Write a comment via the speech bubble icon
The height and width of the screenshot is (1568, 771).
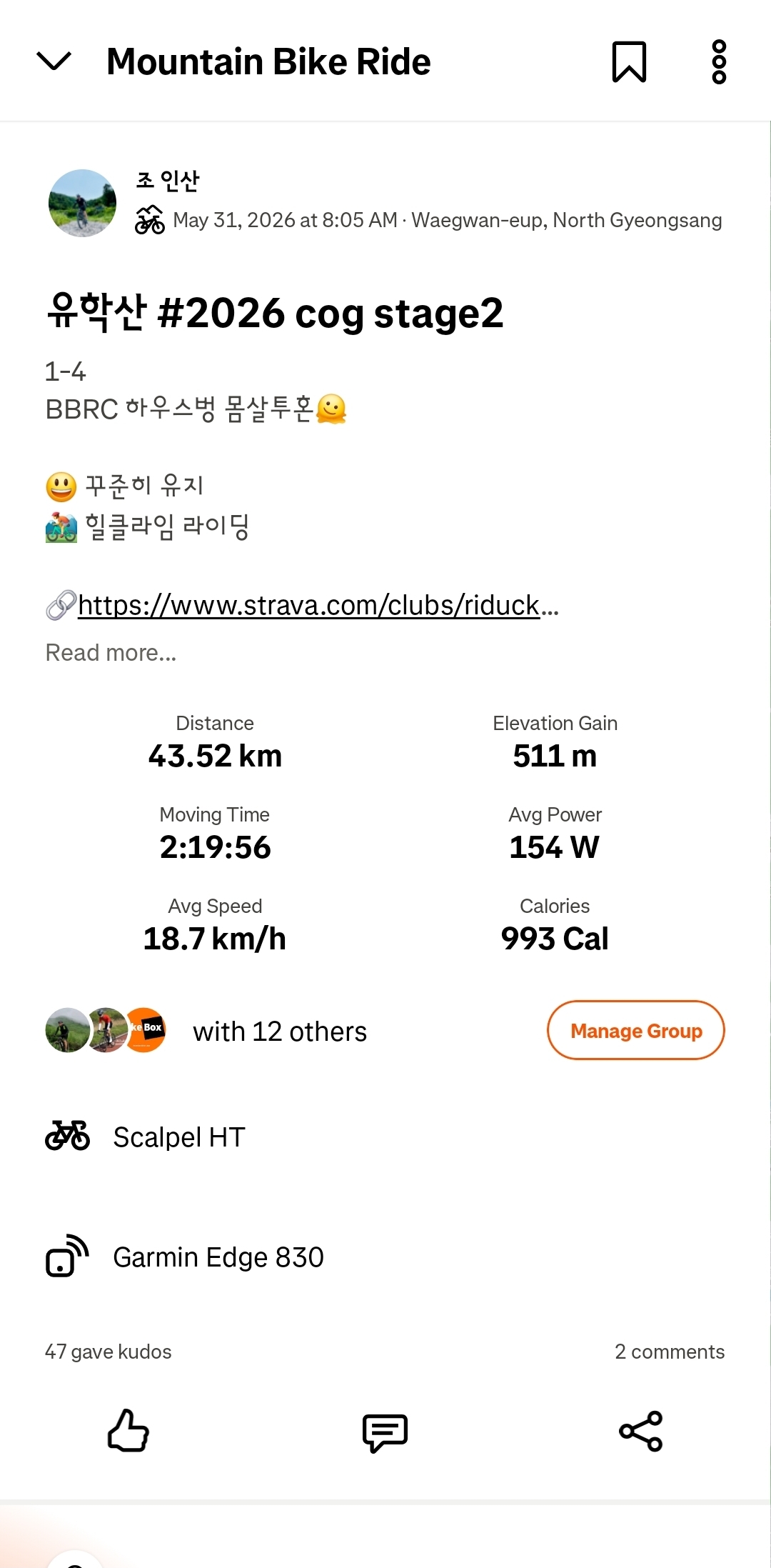click(x=385, y=1432)
